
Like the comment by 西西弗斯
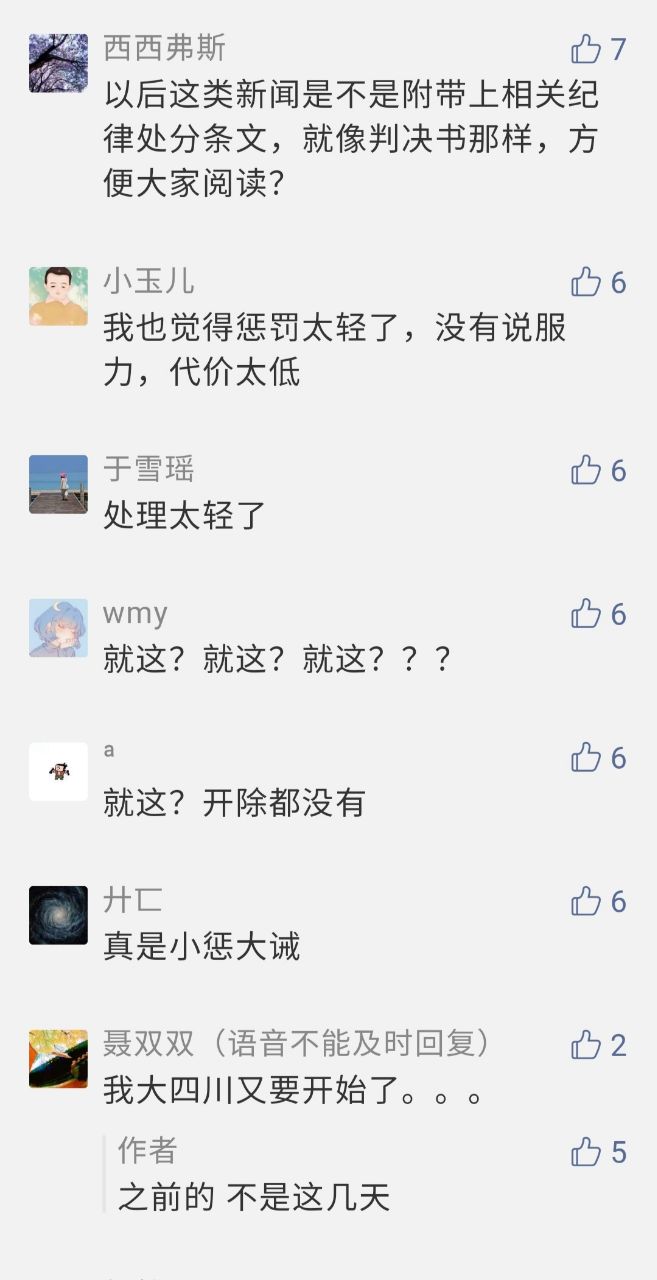(x=586, y=49)
